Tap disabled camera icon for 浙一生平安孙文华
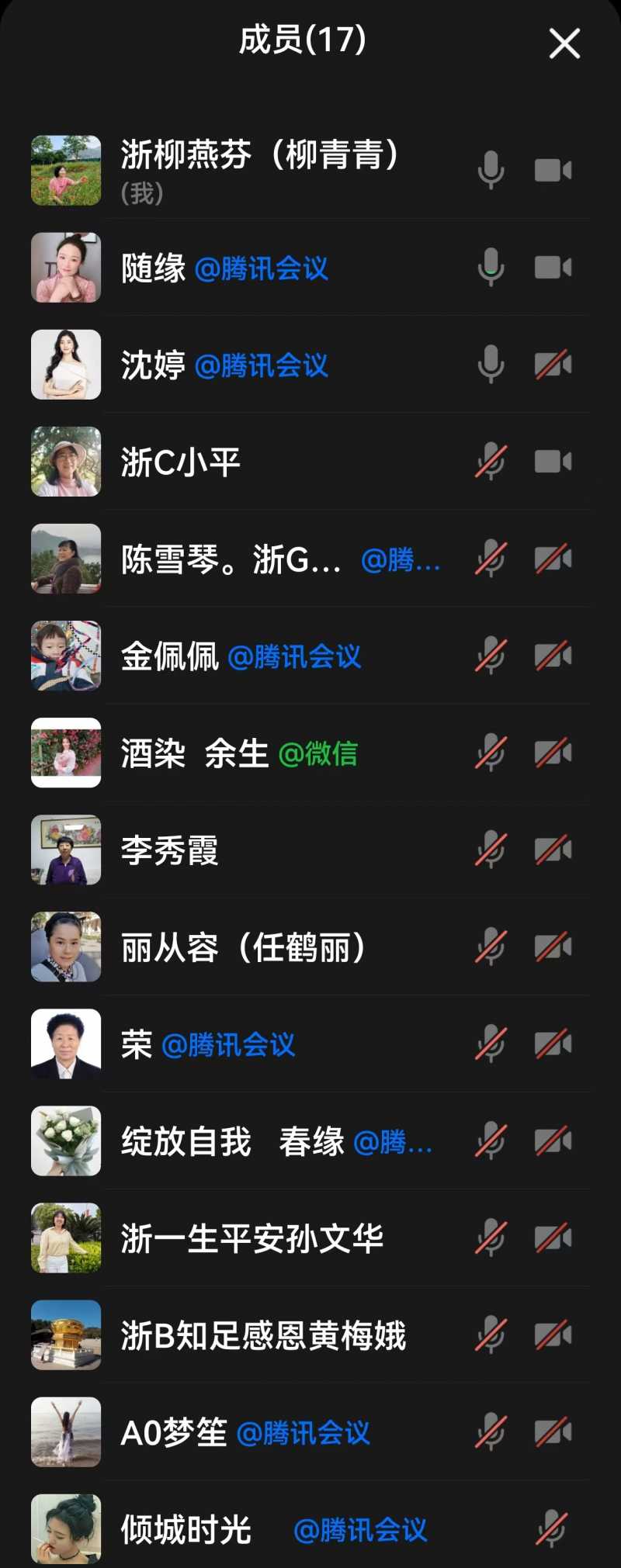This screenshot has width=621, height=1568. (x=553, y=1238)
